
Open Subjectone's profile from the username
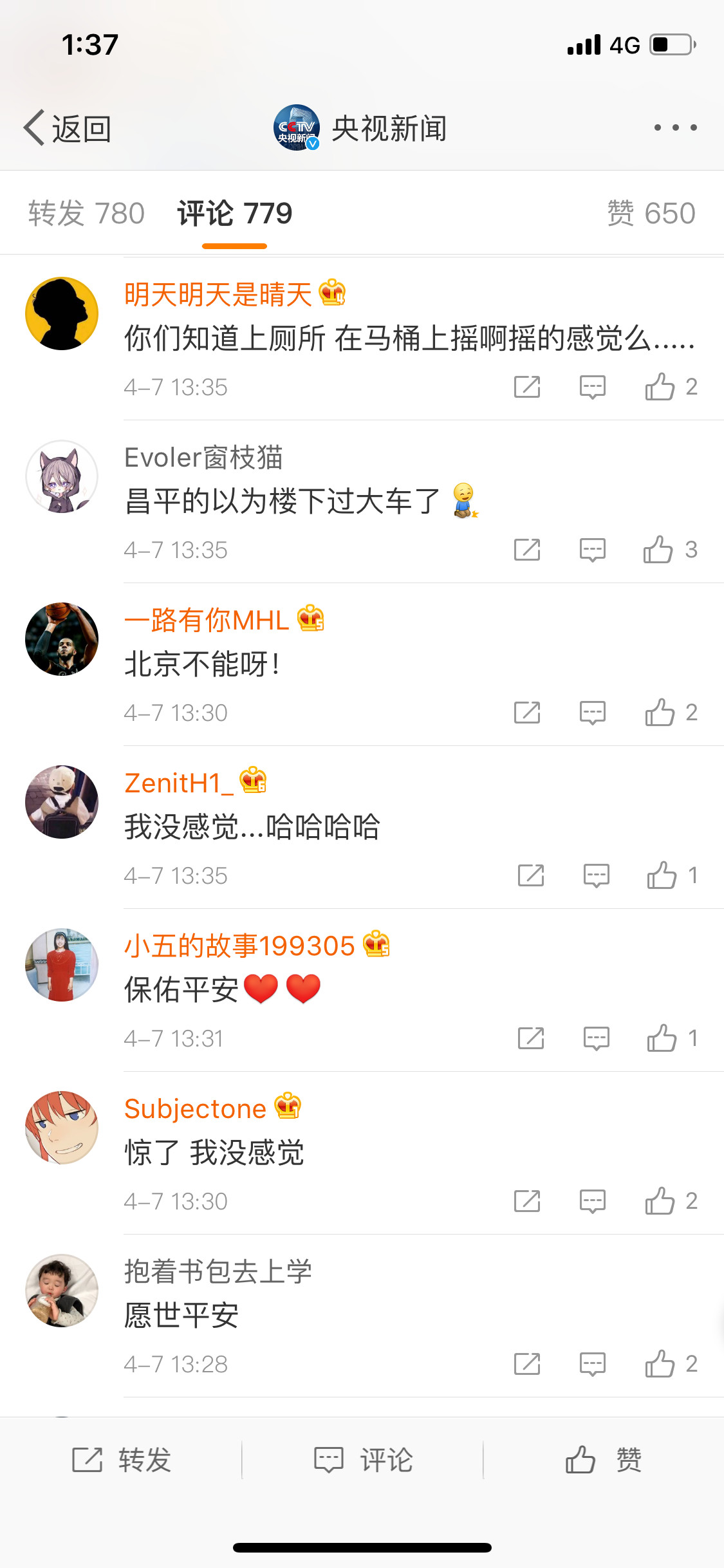click(195, 1109)
